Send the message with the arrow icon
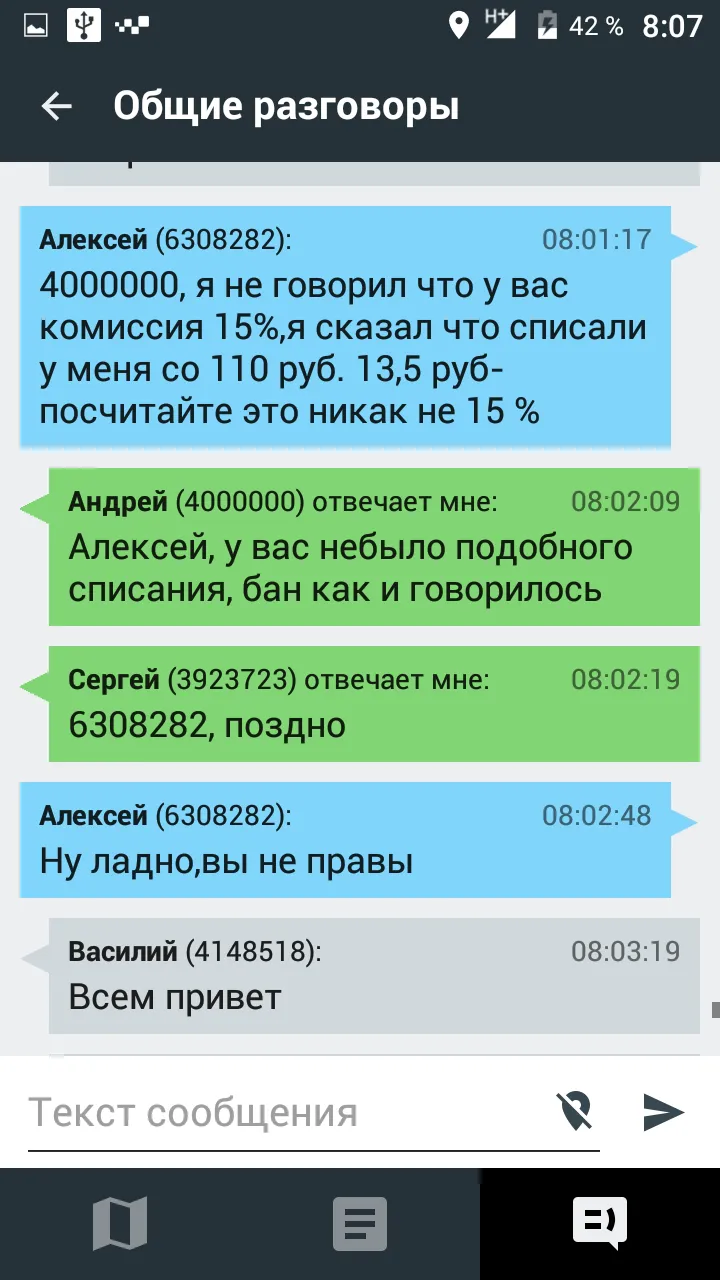The image size is (720, 1280). (x=663, y=1111)
